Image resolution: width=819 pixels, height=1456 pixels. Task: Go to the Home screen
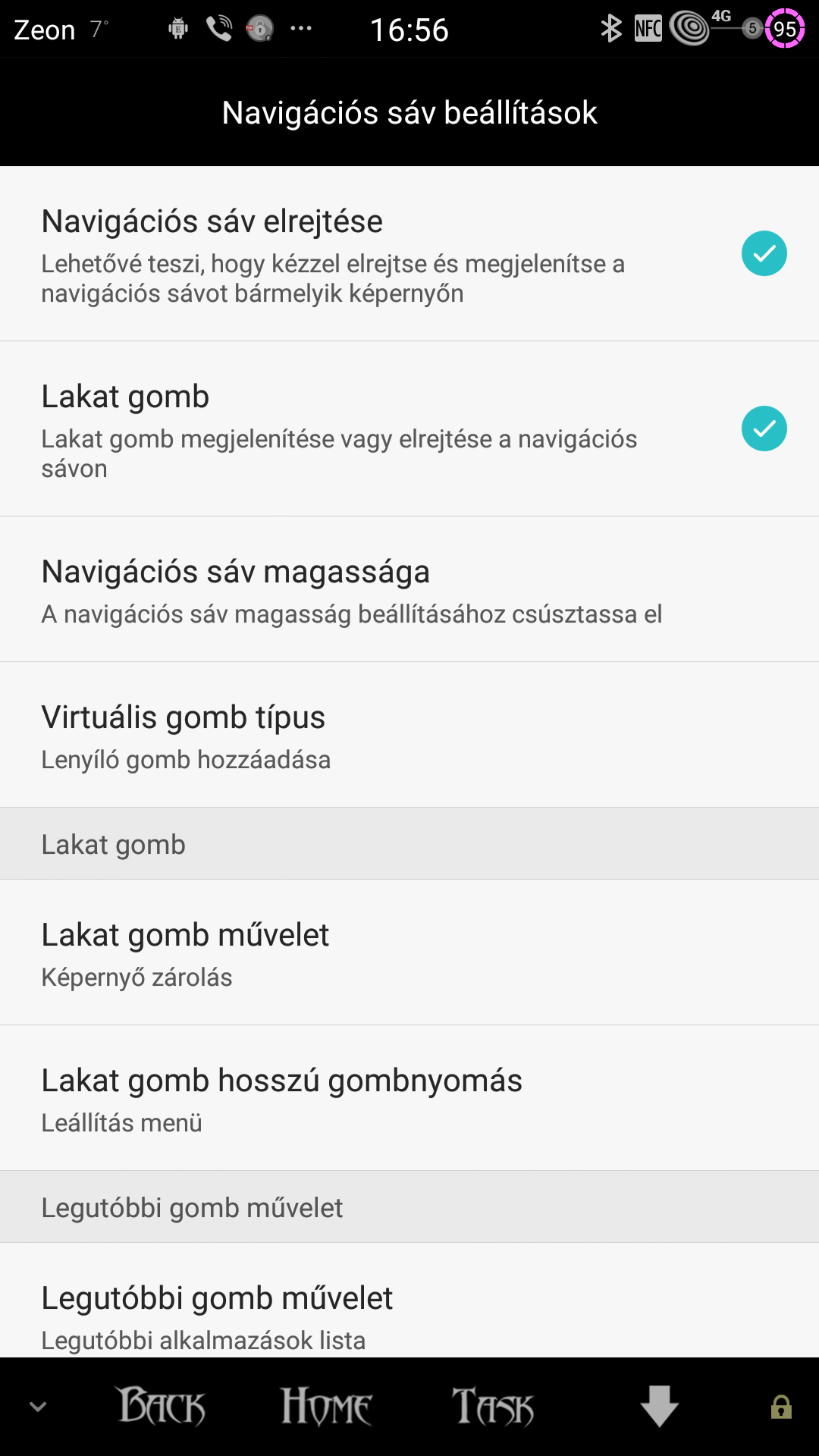tap(326, 1407)
